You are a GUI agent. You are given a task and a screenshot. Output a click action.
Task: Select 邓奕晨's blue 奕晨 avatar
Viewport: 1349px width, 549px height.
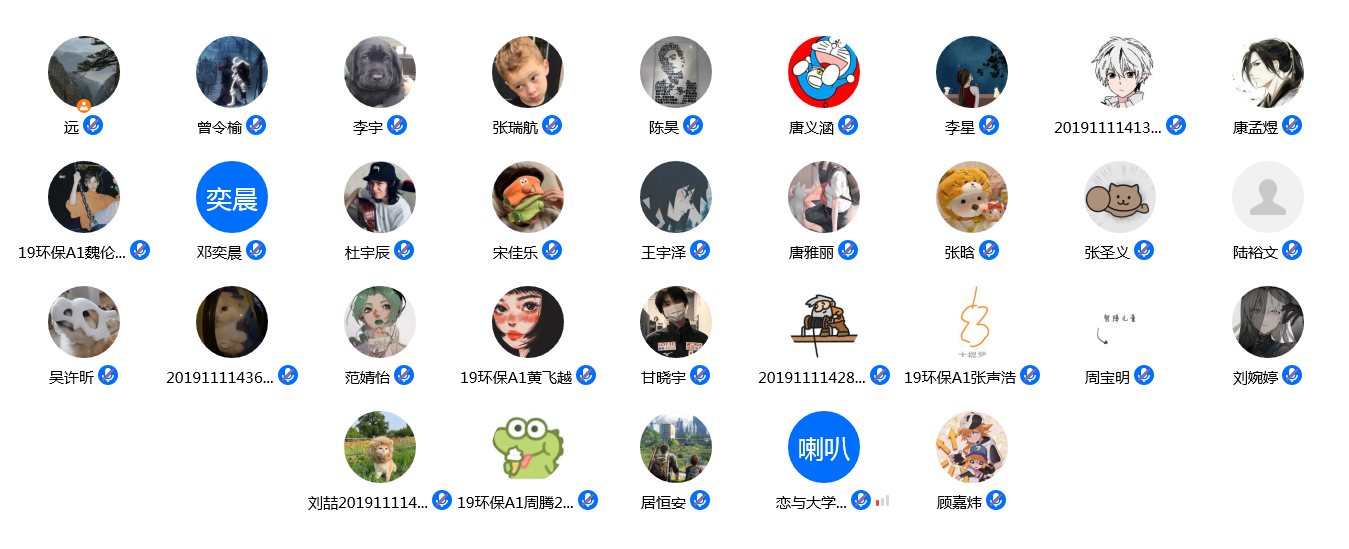point(232,198)
